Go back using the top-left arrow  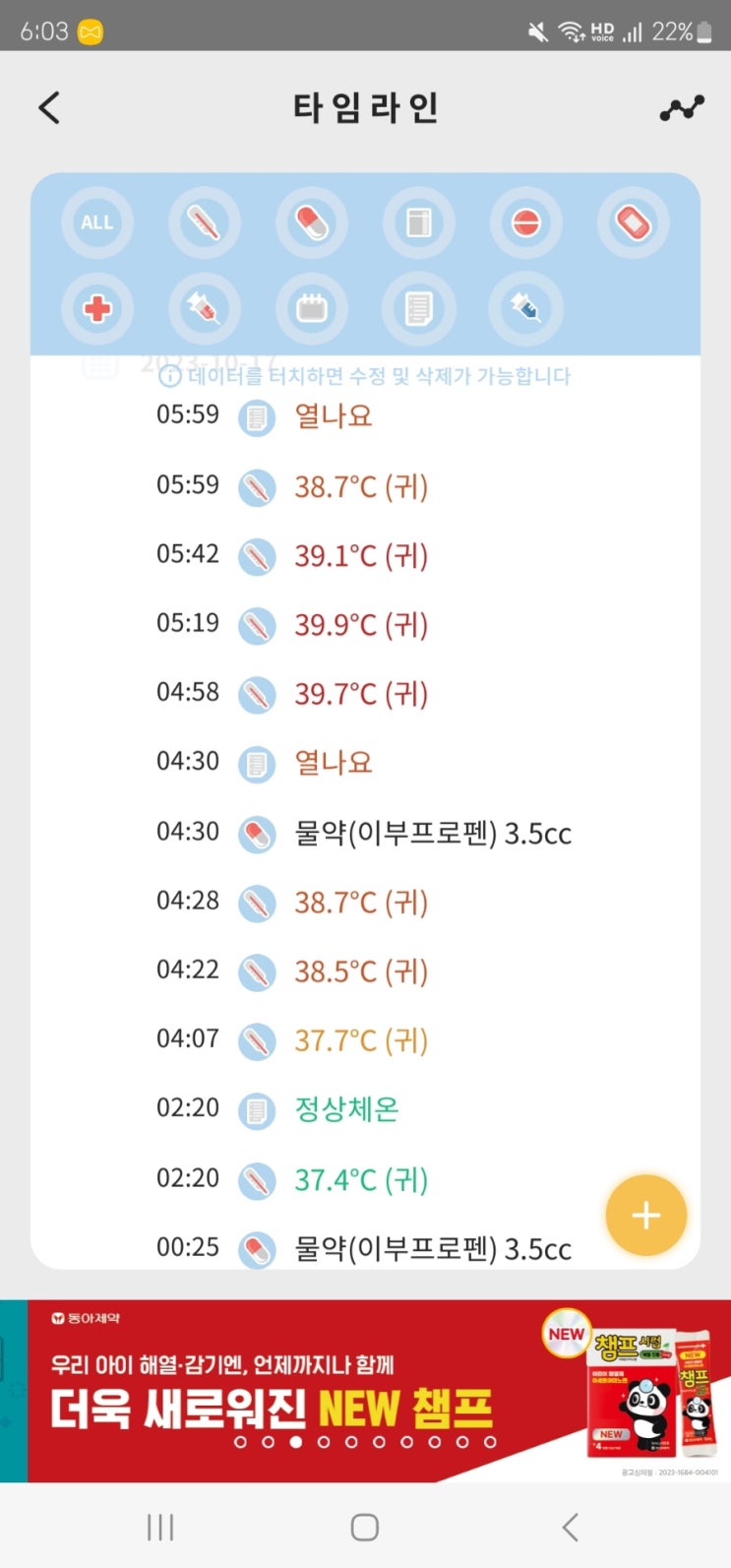click(x=49, y=107)
